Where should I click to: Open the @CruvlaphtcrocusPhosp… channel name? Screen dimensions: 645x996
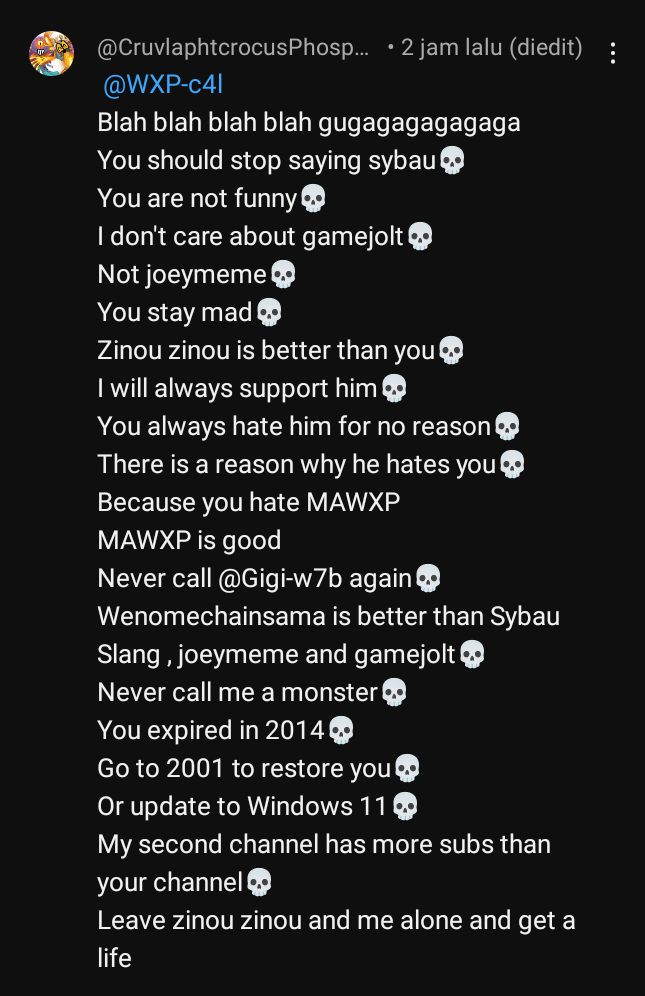tap(233, 48)
